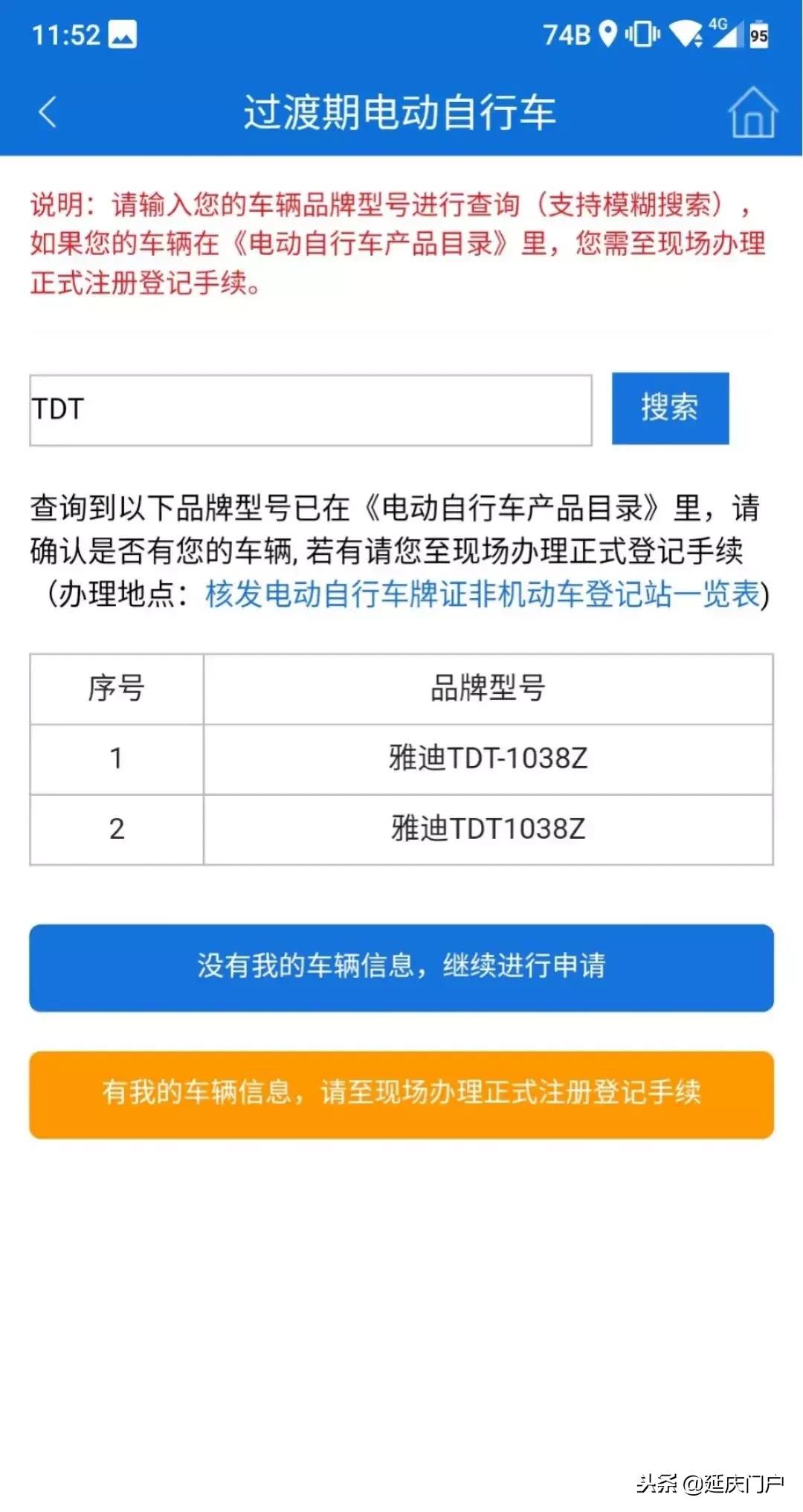Tap the orange 有我的车辆信息 registration button
Viewport: 803px width, 1512px height.
401,1093
